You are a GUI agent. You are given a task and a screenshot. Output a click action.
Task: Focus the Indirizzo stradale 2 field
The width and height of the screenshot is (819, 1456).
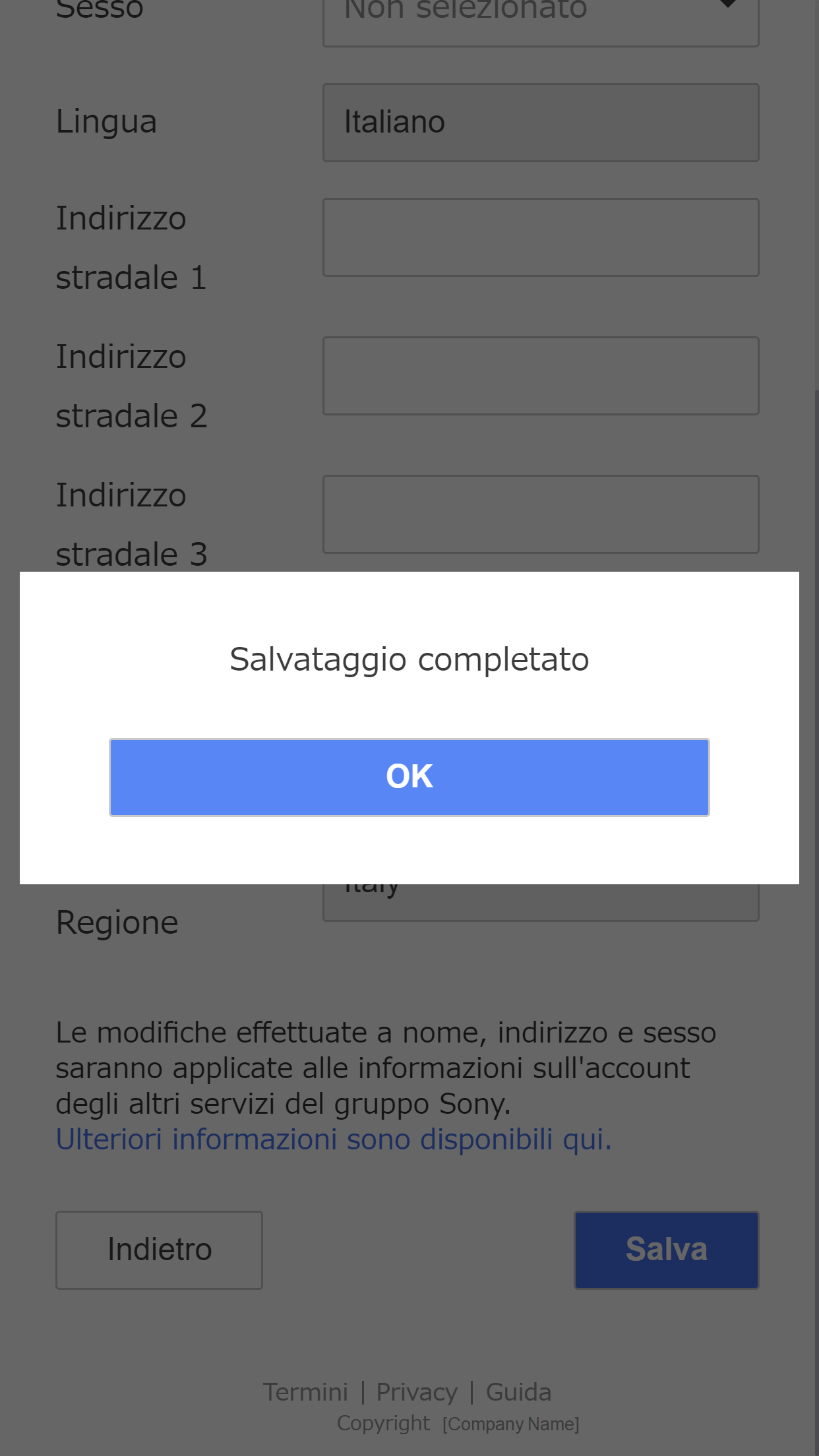[x=540, y=376]
